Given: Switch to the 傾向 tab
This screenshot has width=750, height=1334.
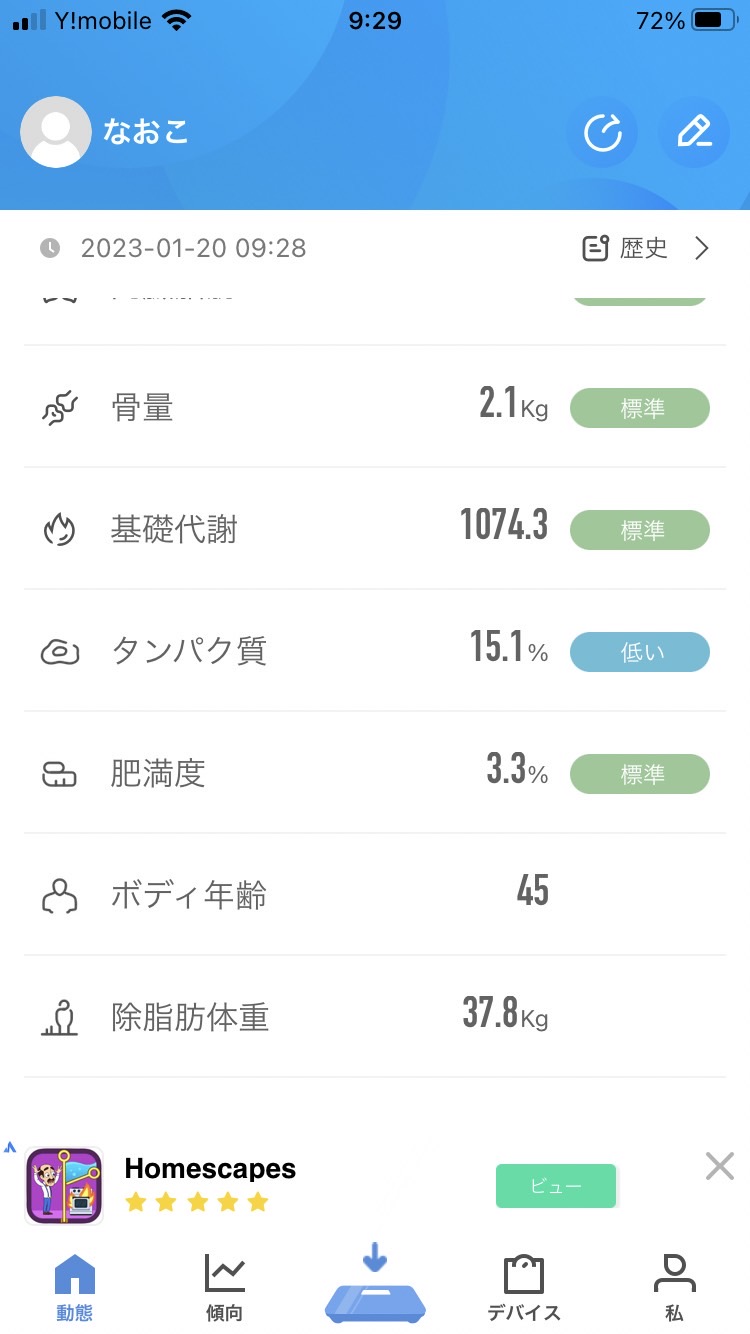Looking at the screenshot, I should coord(225,1288).
